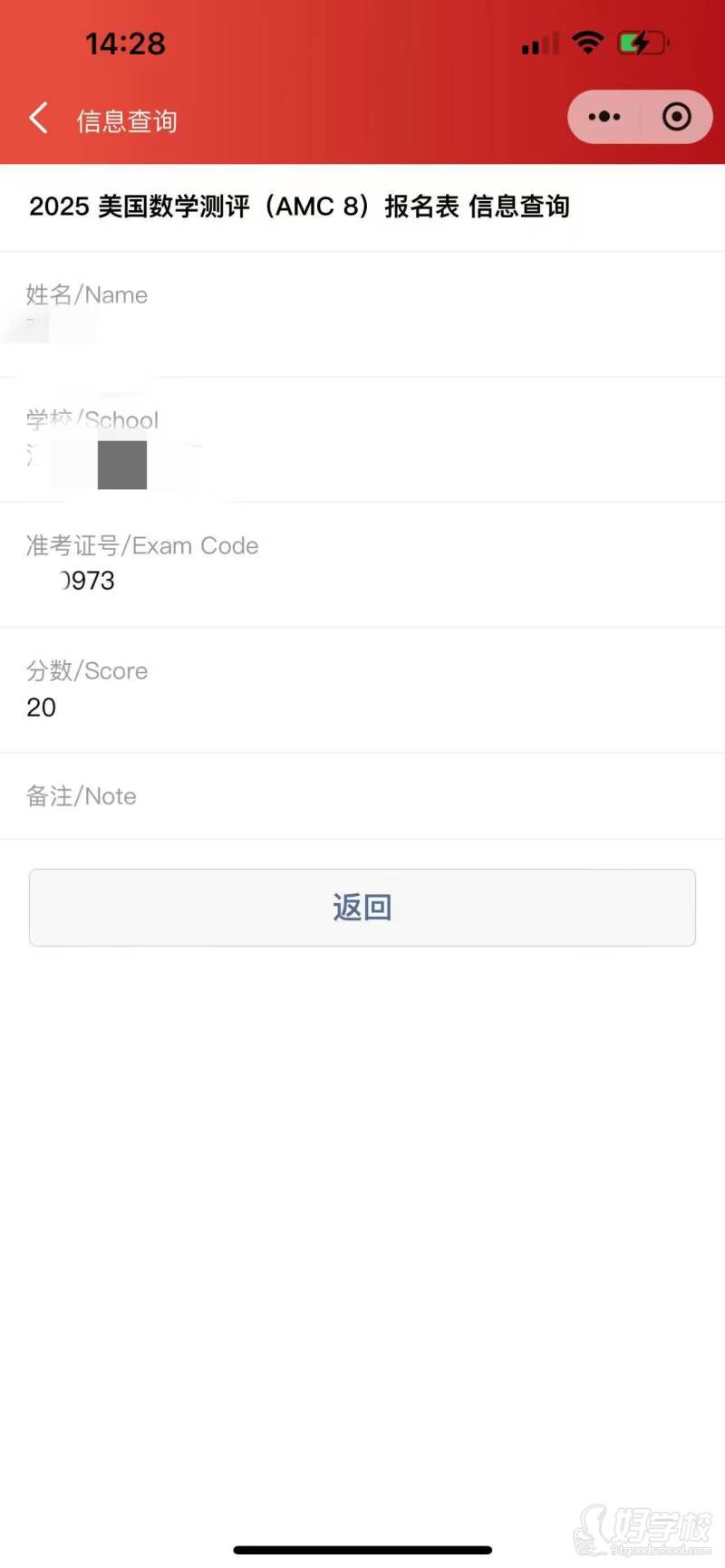Click the 准考证号/Exam Code label
This screenshot has height=1568, width=725.
point(141,545)
